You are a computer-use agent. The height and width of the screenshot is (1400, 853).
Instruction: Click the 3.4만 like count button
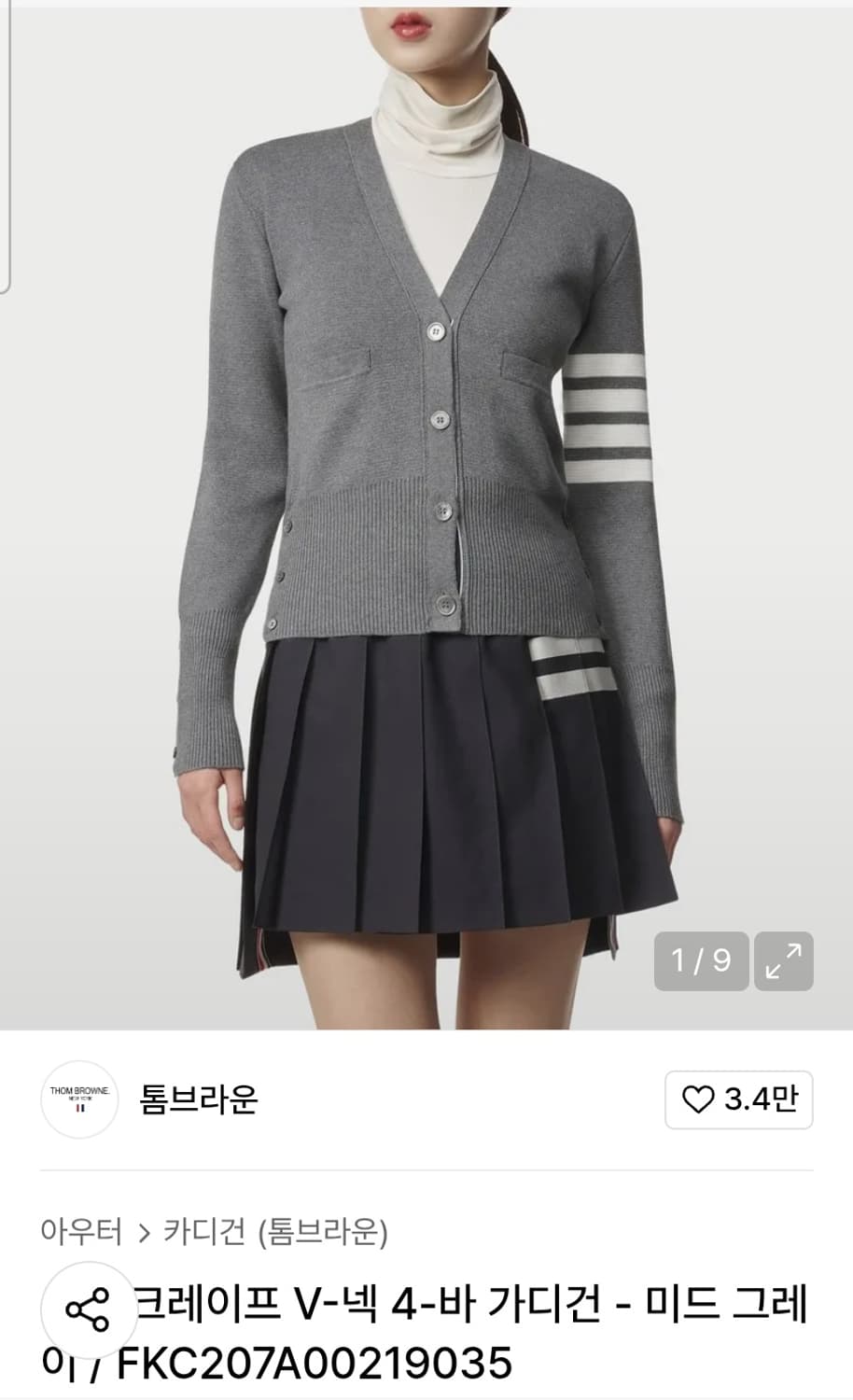pos(737,1101)
